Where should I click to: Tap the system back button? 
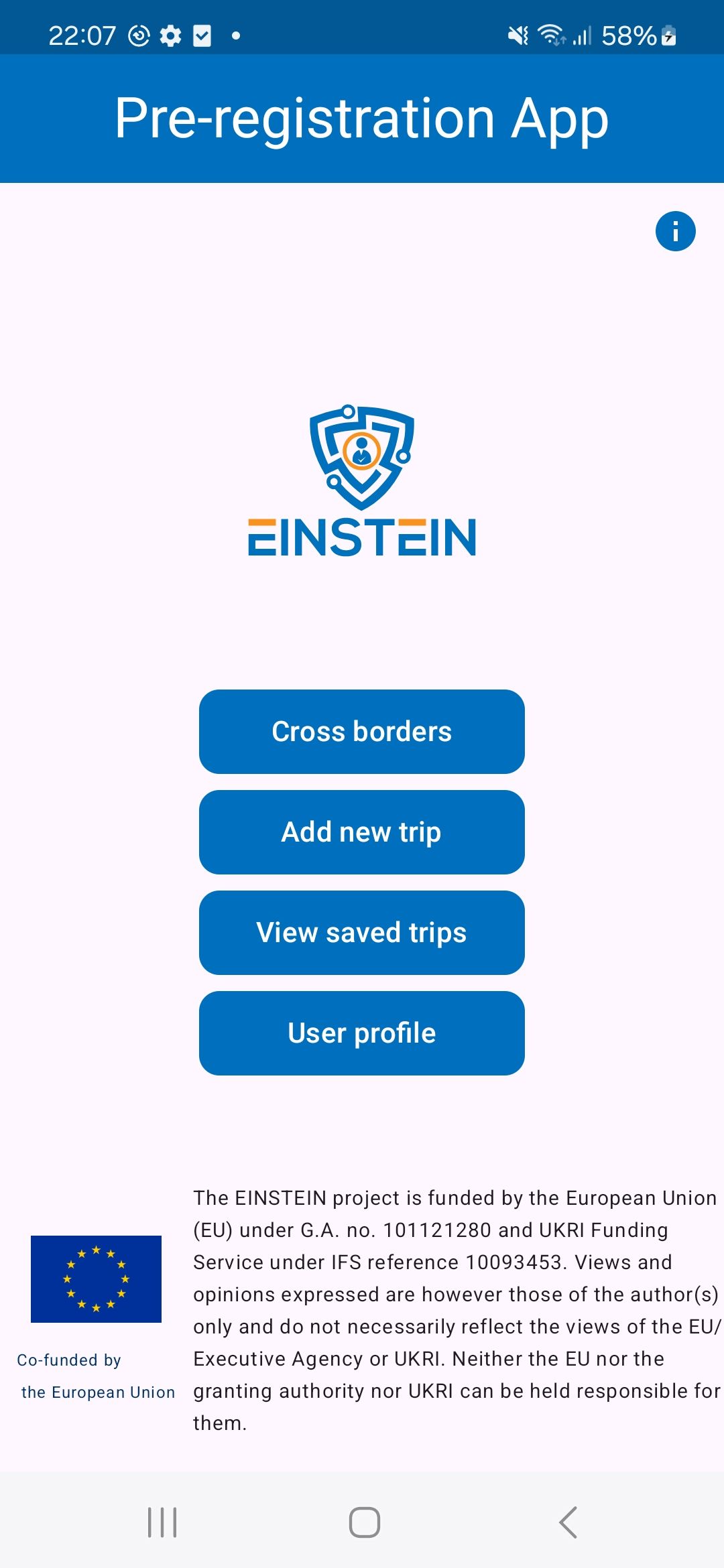(568, 1522)
